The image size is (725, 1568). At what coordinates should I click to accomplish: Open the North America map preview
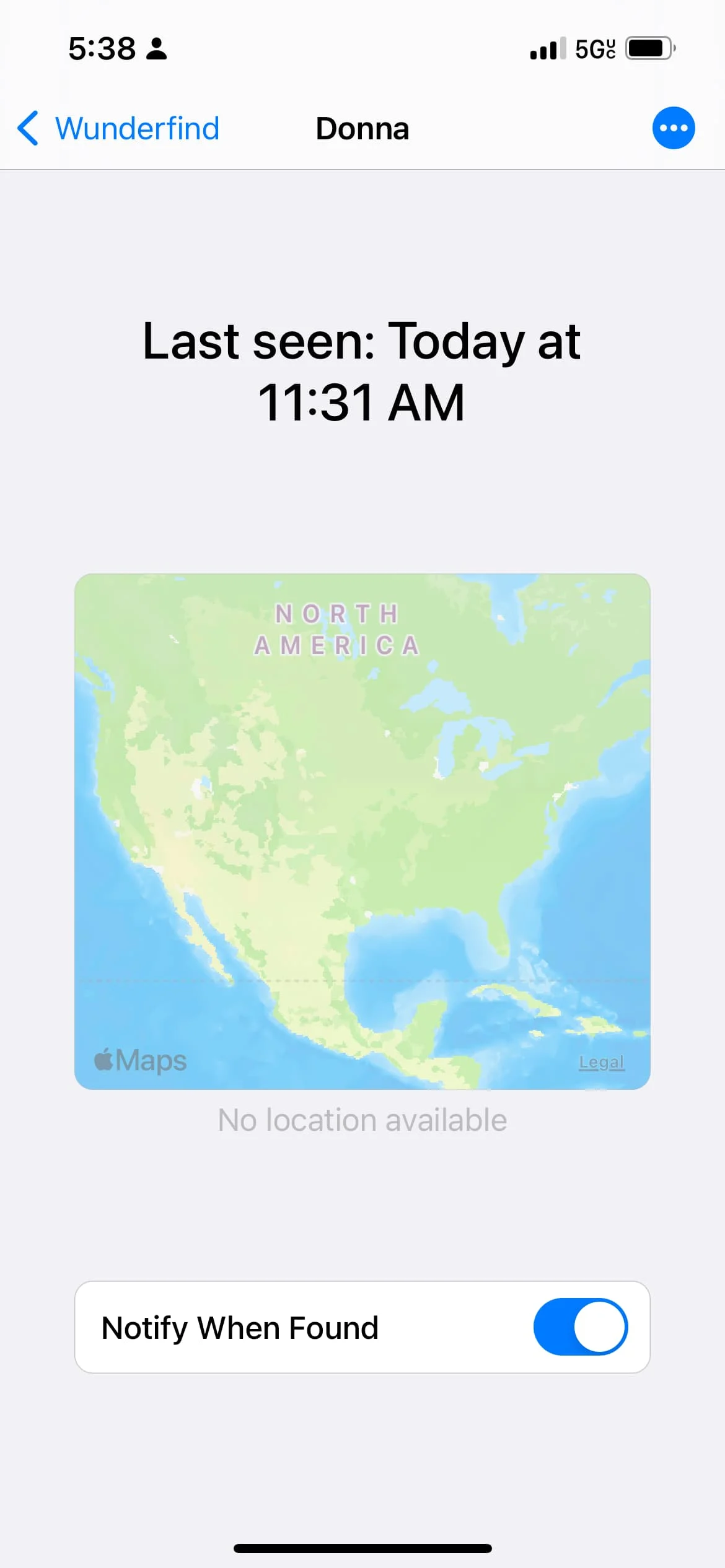tap(362, 832)
